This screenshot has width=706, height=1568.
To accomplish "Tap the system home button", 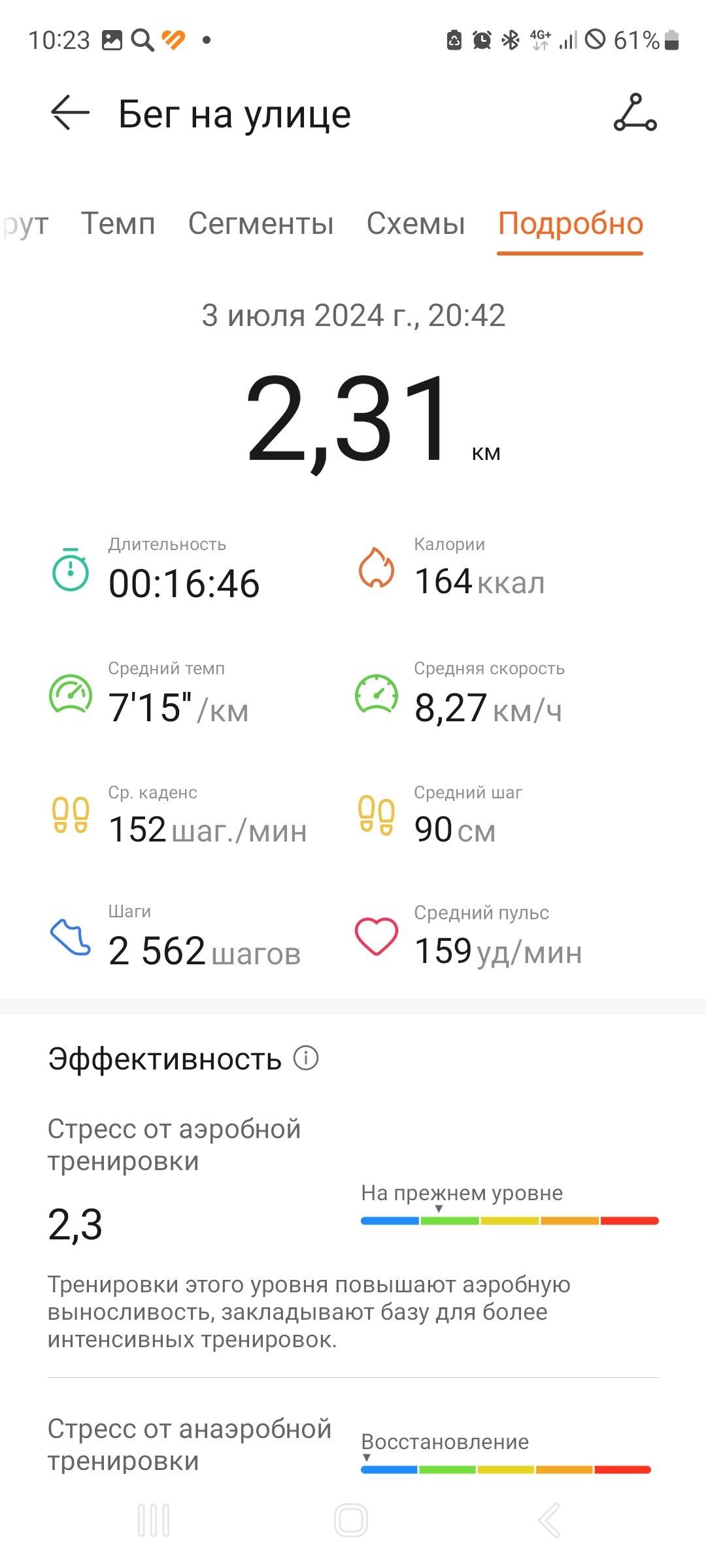I will [351, 1520].
